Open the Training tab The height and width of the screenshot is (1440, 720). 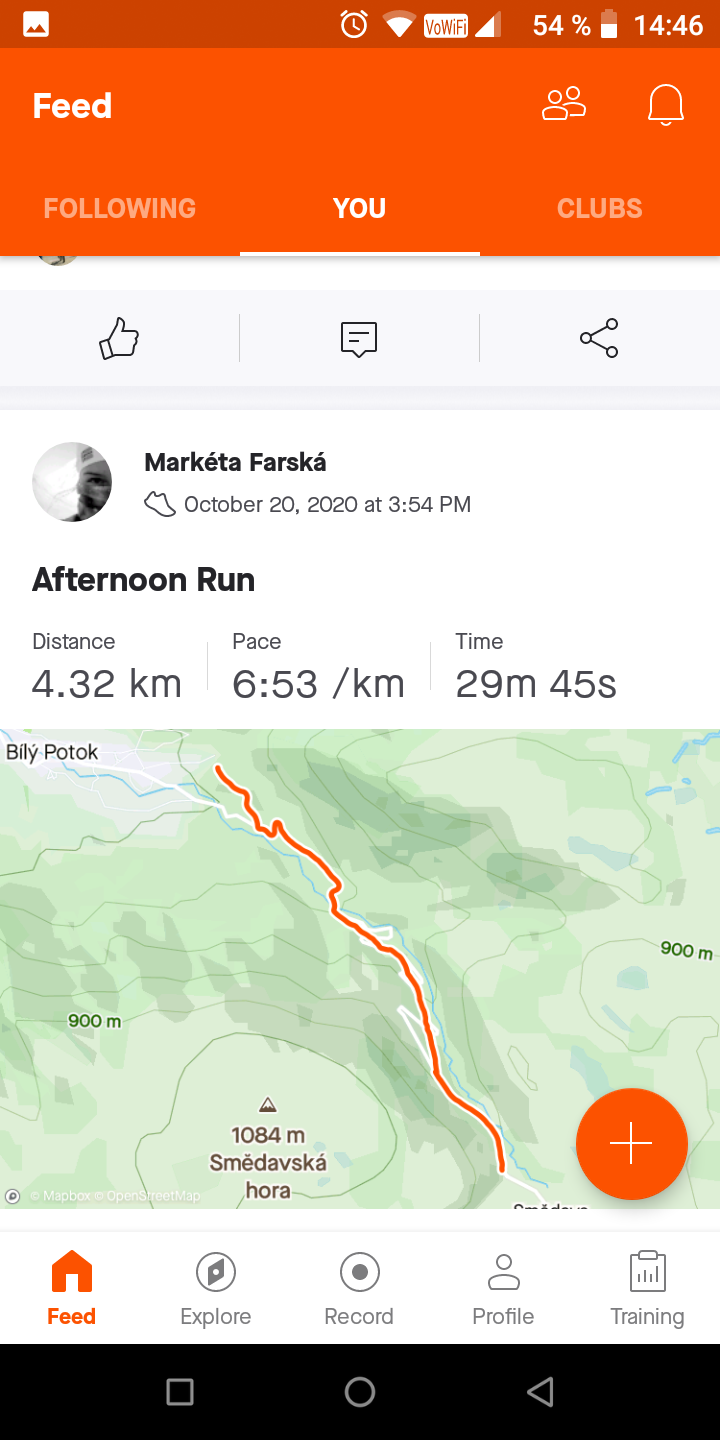[648, 1289]
